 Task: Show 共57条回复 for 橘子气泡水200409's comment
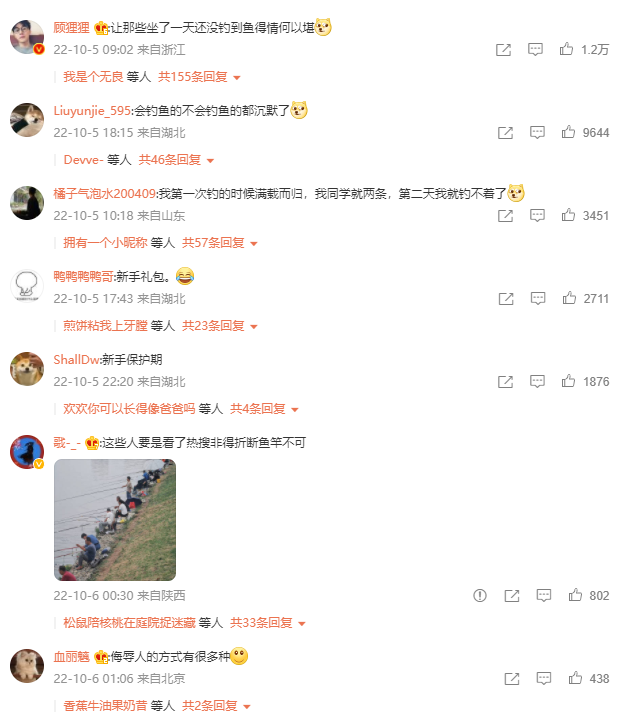pos(218,242)
